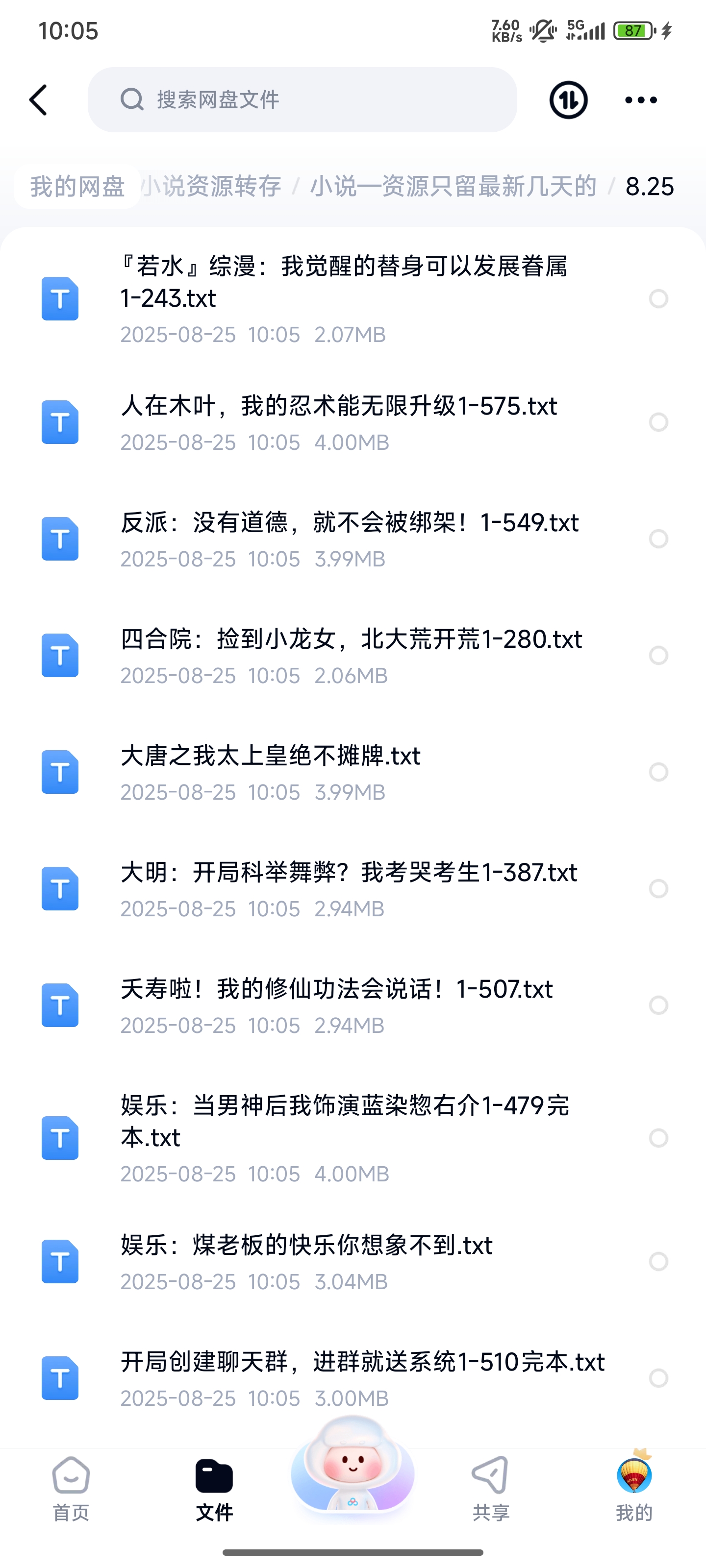Tick the circle for 大明：开局科举舞弊 file
Viewport: 706px width, 1568px height.
pyautogui.click(x=658, y=889)
